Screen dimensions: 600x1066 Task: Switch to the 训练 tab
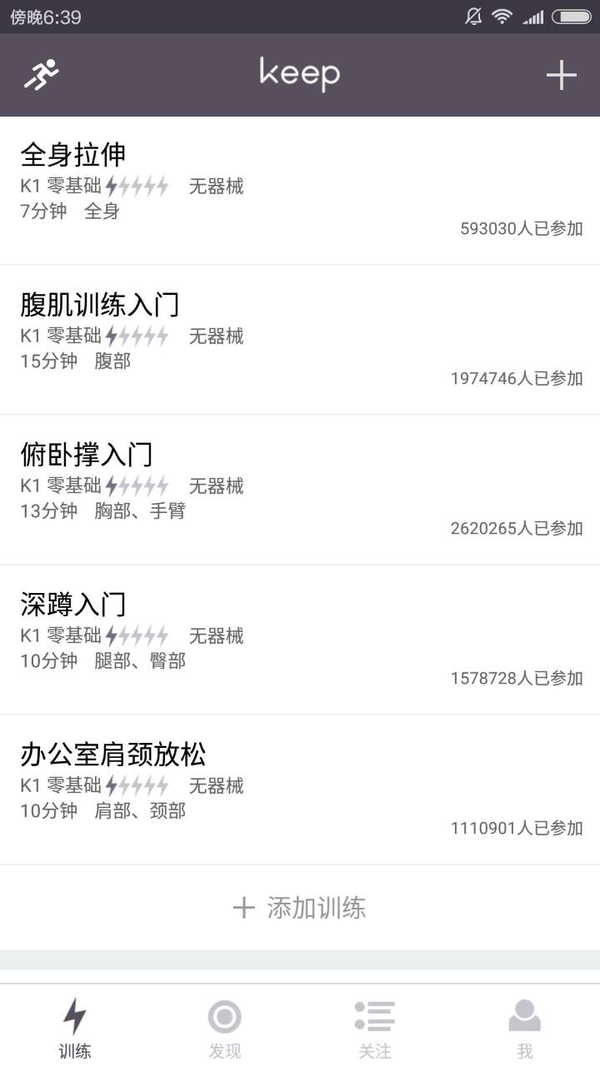(x=75, y=1027)
